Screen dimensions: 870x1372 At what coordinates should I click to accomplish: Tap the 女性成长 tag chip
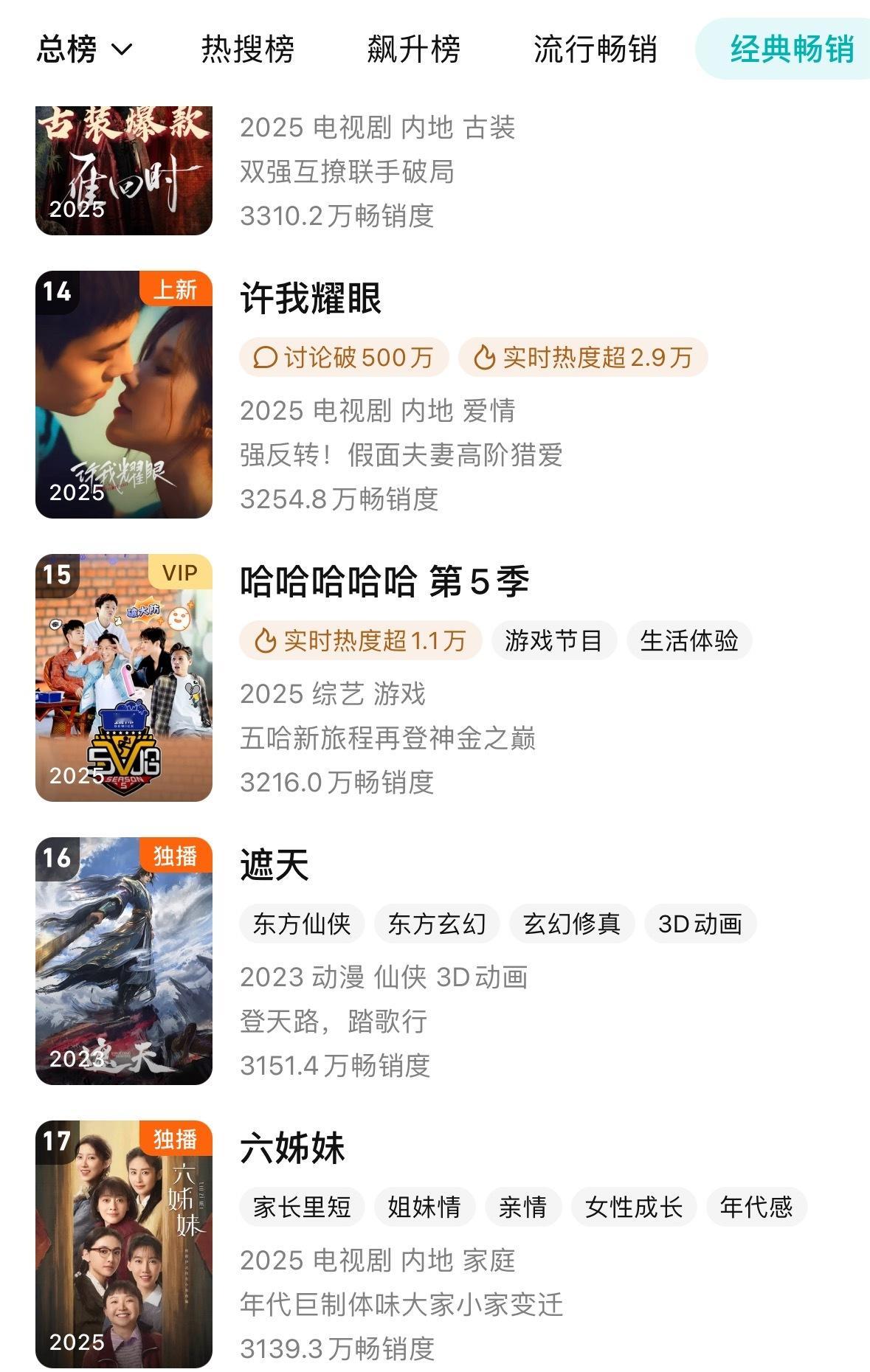(x=634, y=1207)
